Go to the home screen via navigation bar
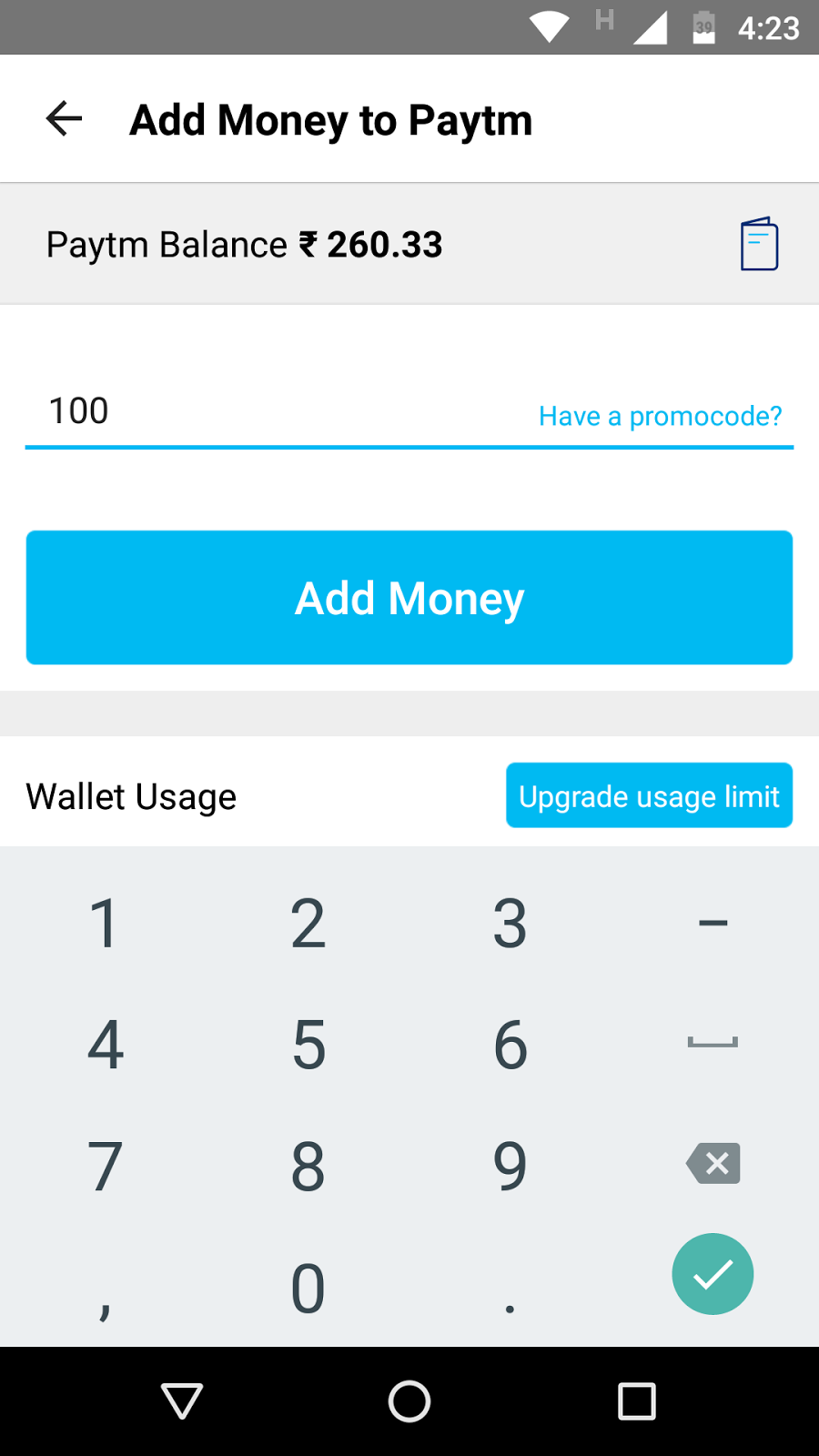Image resolution: width=819 pixels, height=1456 pixels. (x=409, y=1401)
